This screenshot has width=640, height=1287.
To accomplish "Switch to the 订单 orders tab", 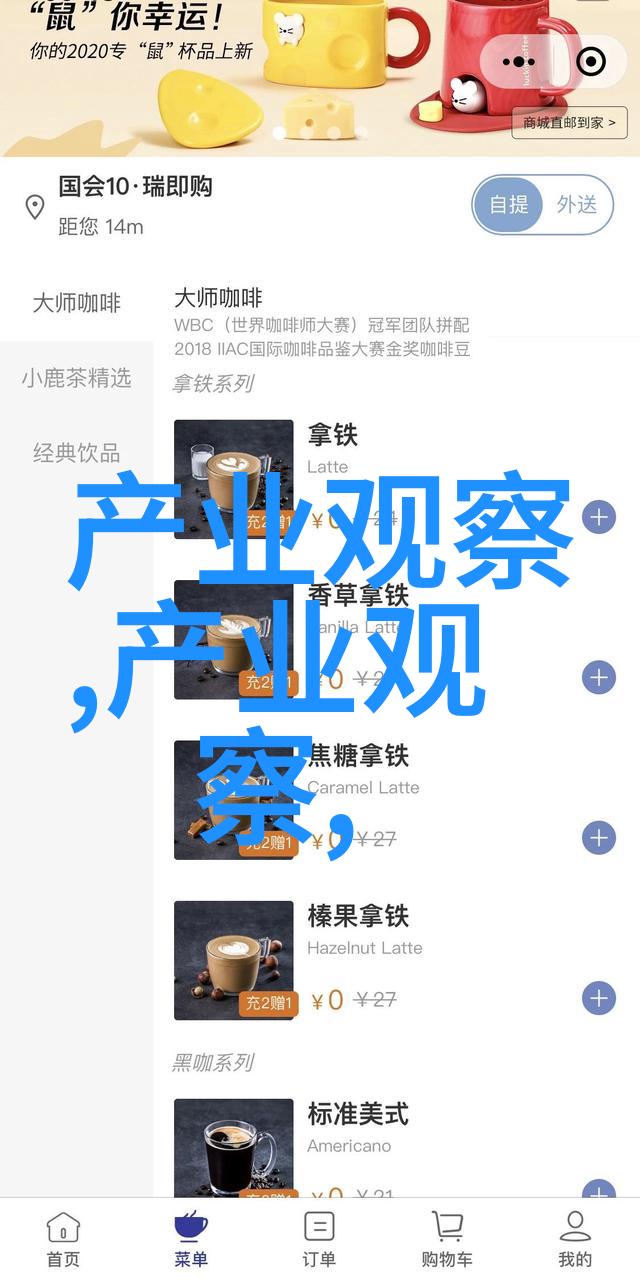I will point(319,1239).
